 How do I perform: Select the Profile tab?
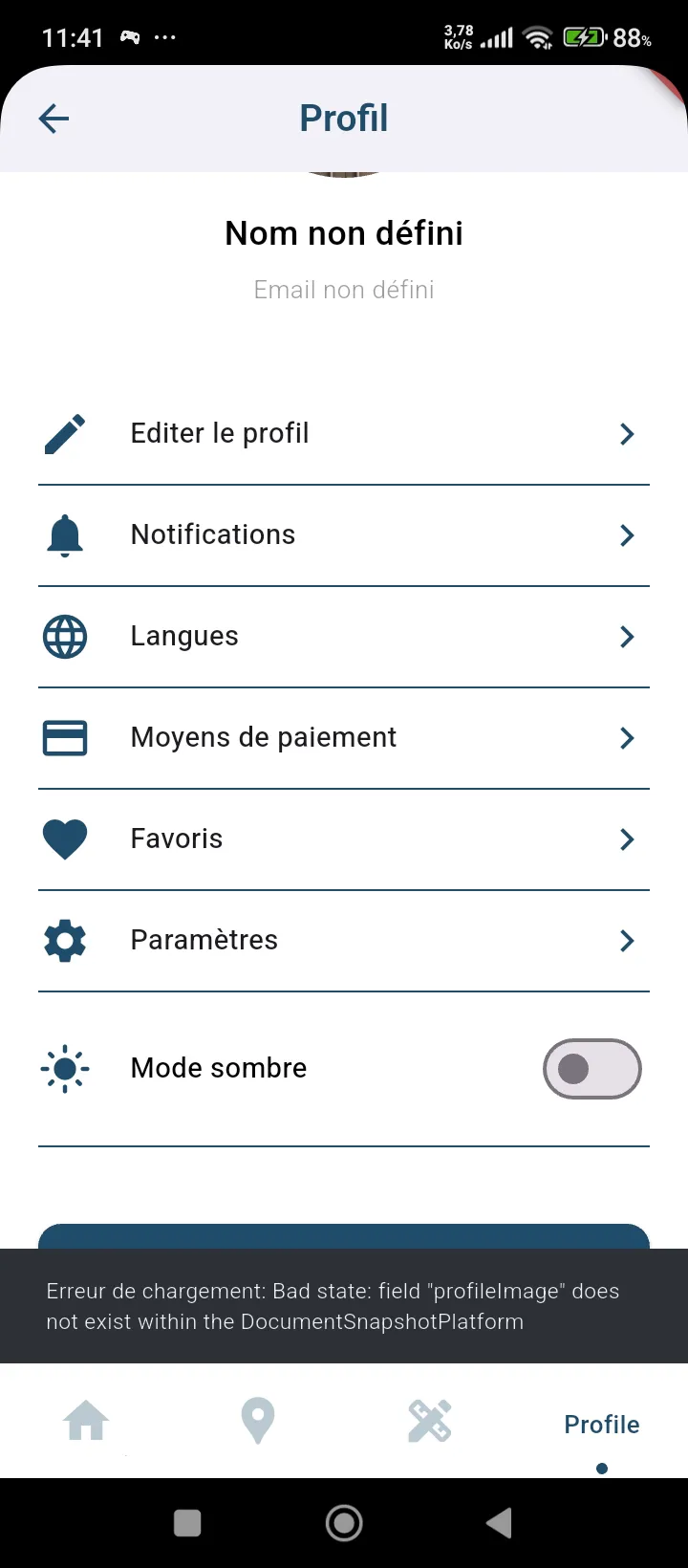602,1425
